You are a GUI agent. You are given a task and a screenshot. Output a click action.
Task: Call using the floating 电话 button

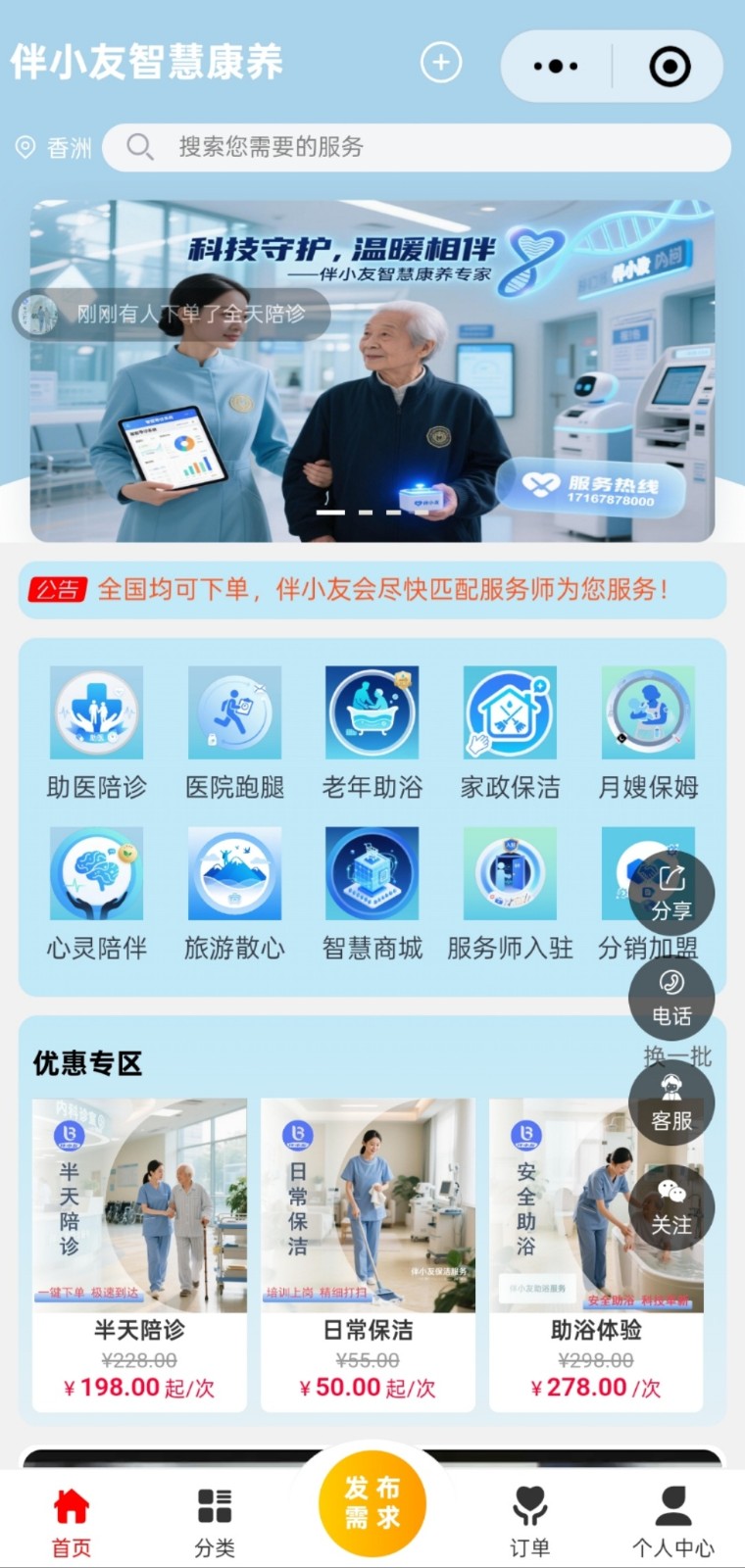click(x=671, y=997)
